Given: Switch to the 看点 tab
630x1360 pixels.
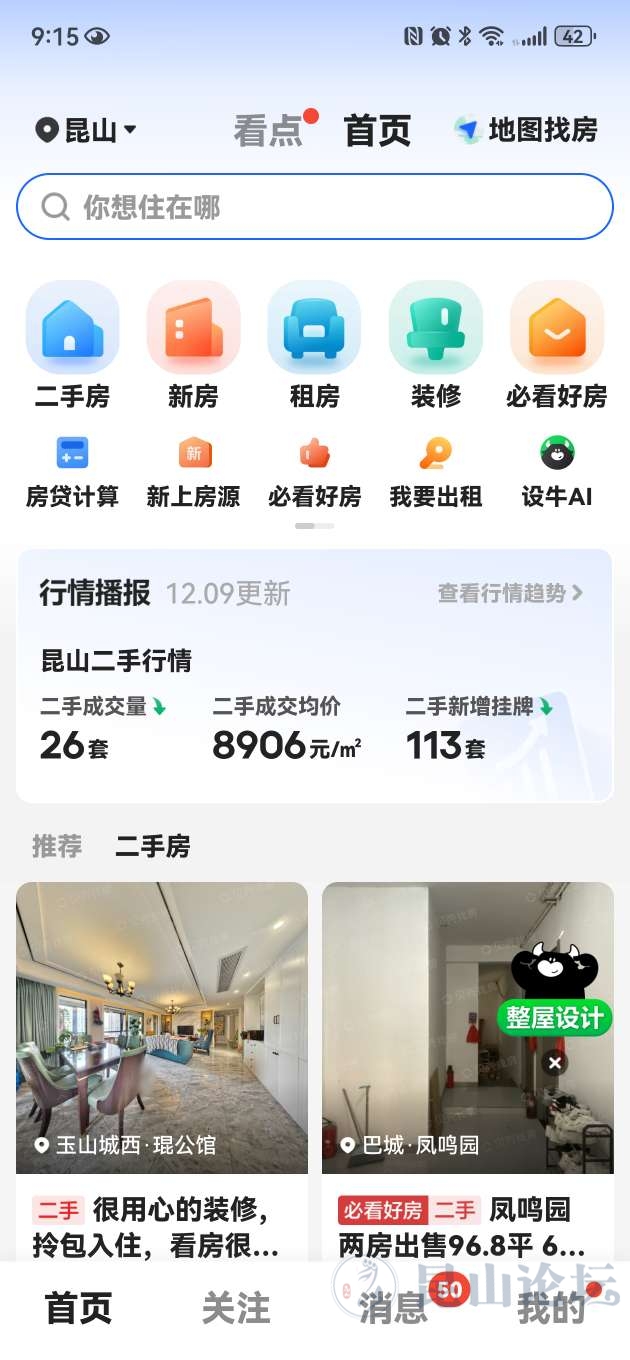Looking at the screenshot, I should click(x=268, y=131).
